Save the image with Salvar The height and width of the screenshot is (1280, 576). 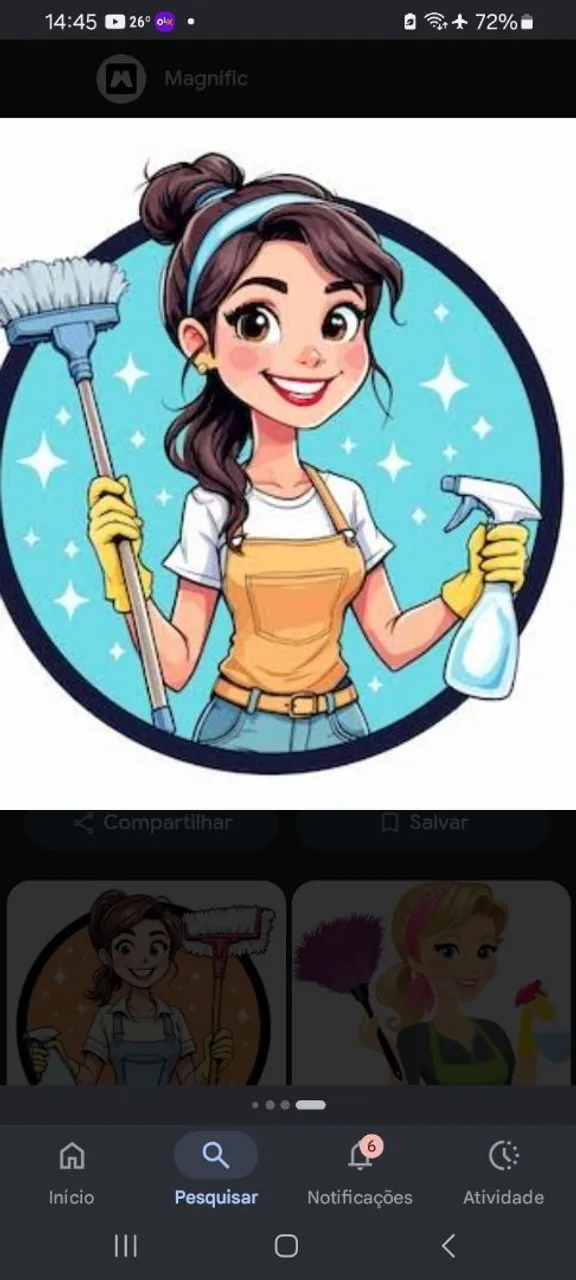[x=424, y=823]
